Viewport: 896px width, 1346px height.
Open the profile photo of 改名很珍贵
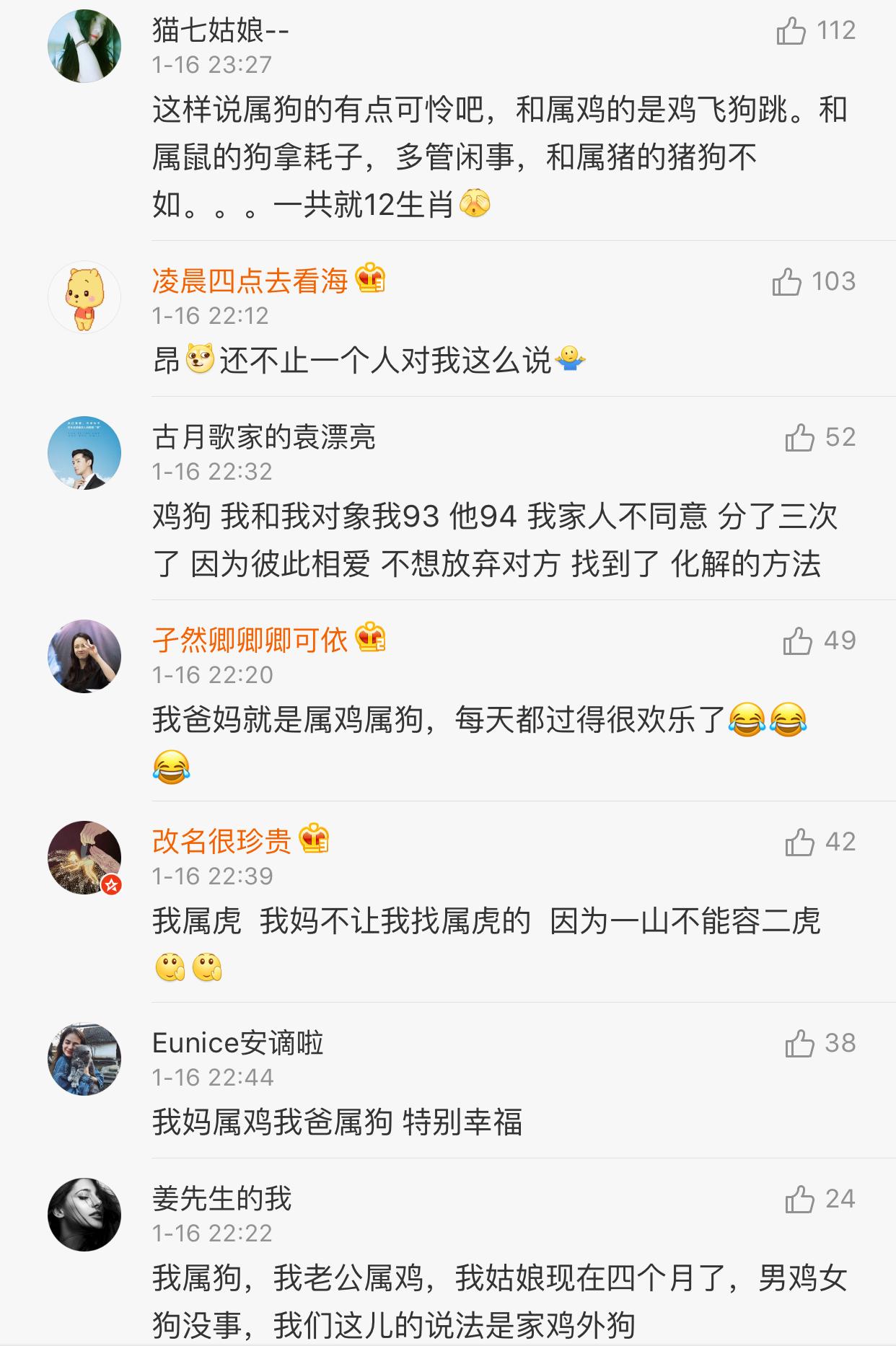point(84,858)
